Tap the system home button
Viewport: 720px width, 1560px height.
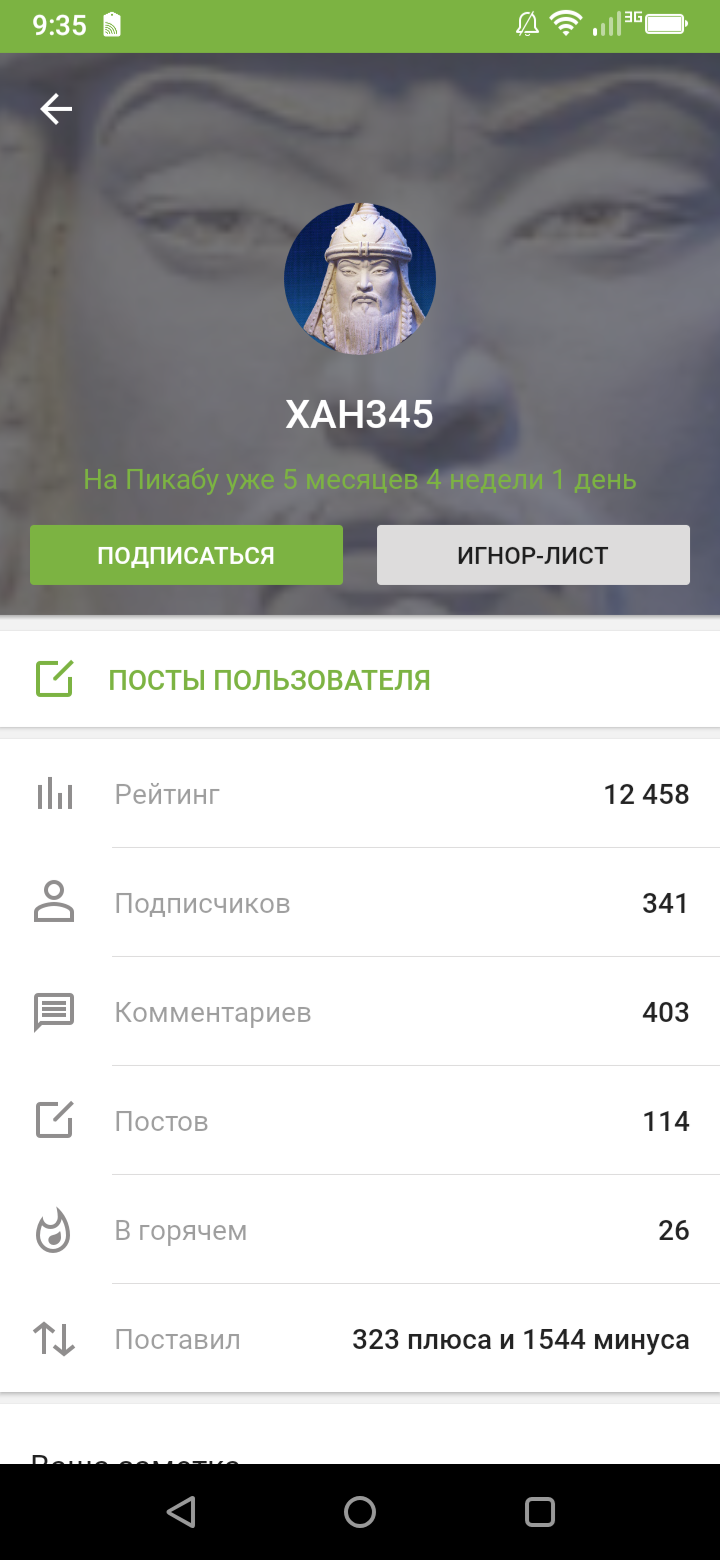[x=360, y=1511]
